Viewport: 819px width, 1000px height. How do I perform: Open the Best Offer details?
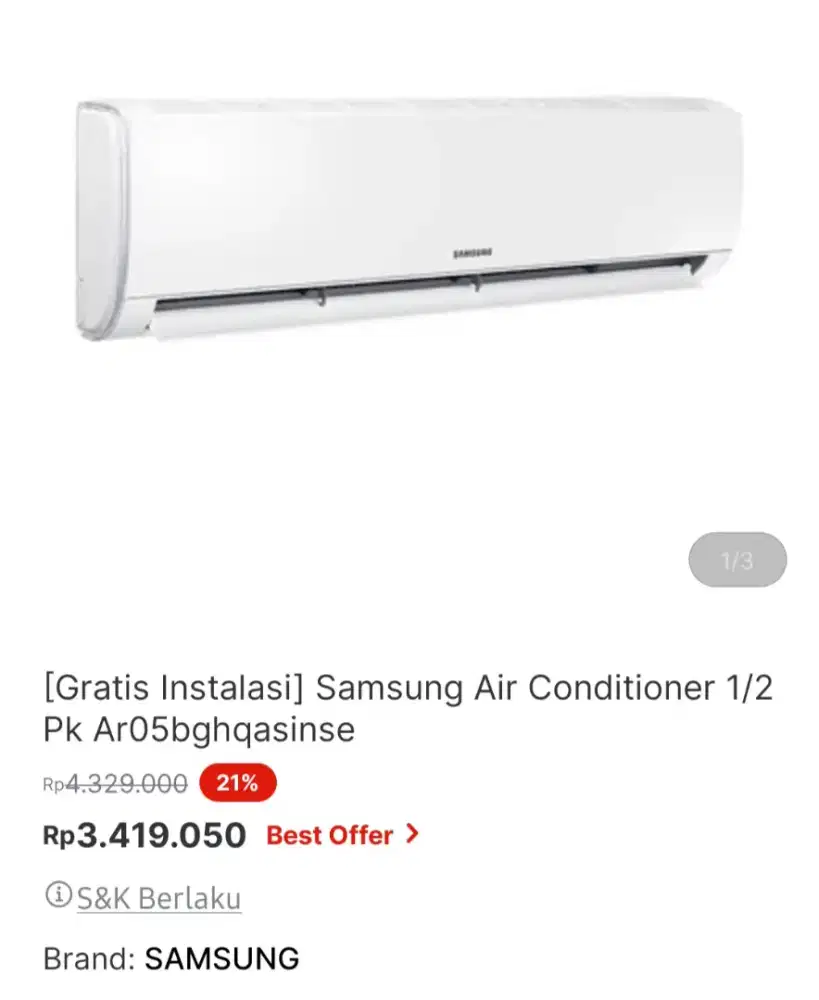[x=342, y=835]
